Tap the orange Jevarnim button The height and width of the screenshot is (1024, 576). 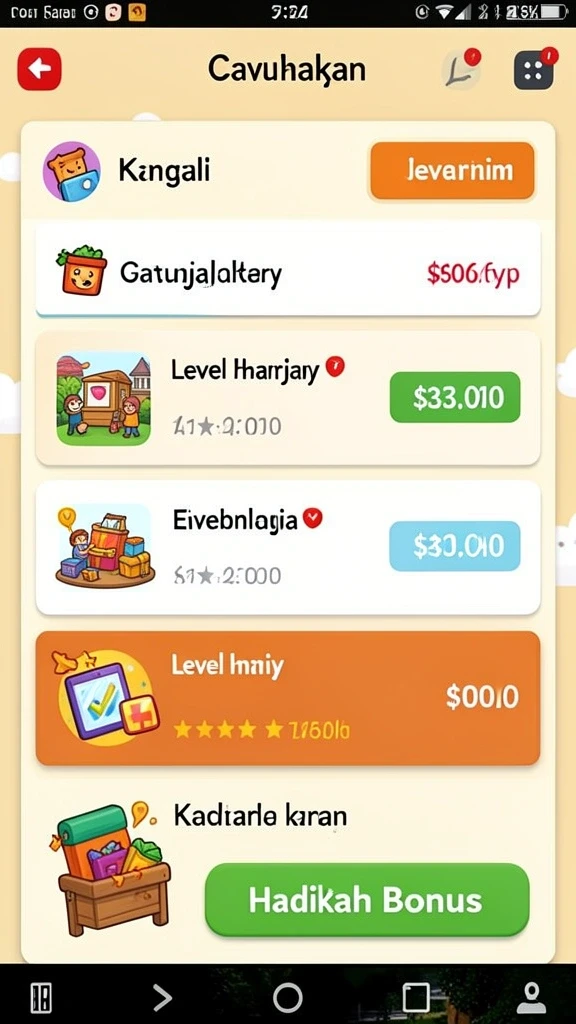pos(452,171)
